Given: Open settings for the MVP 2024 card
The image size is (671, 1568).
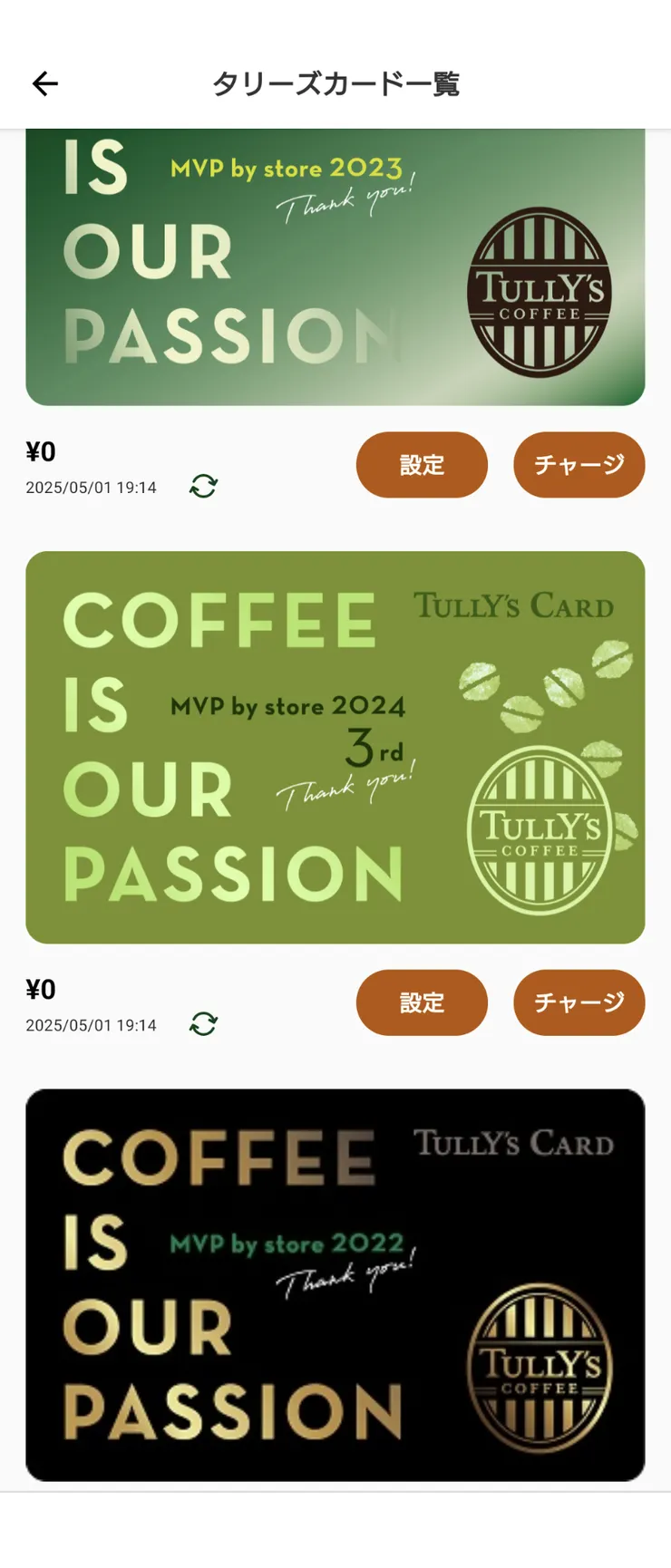Looking at the screenshot, I should click(x=422, y=1003).
